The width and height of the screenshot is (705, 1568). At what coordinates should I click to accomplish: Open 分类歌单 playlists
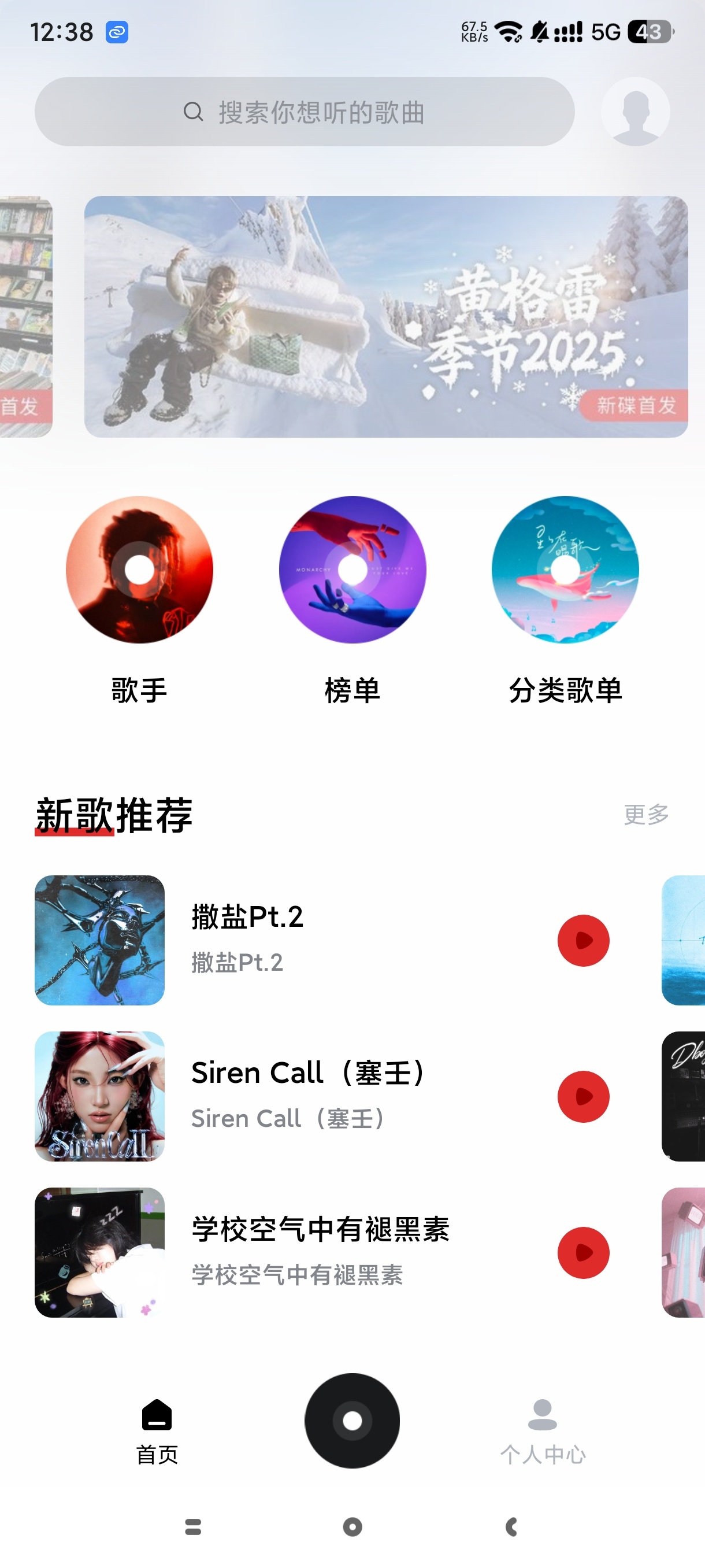(565, 569)
